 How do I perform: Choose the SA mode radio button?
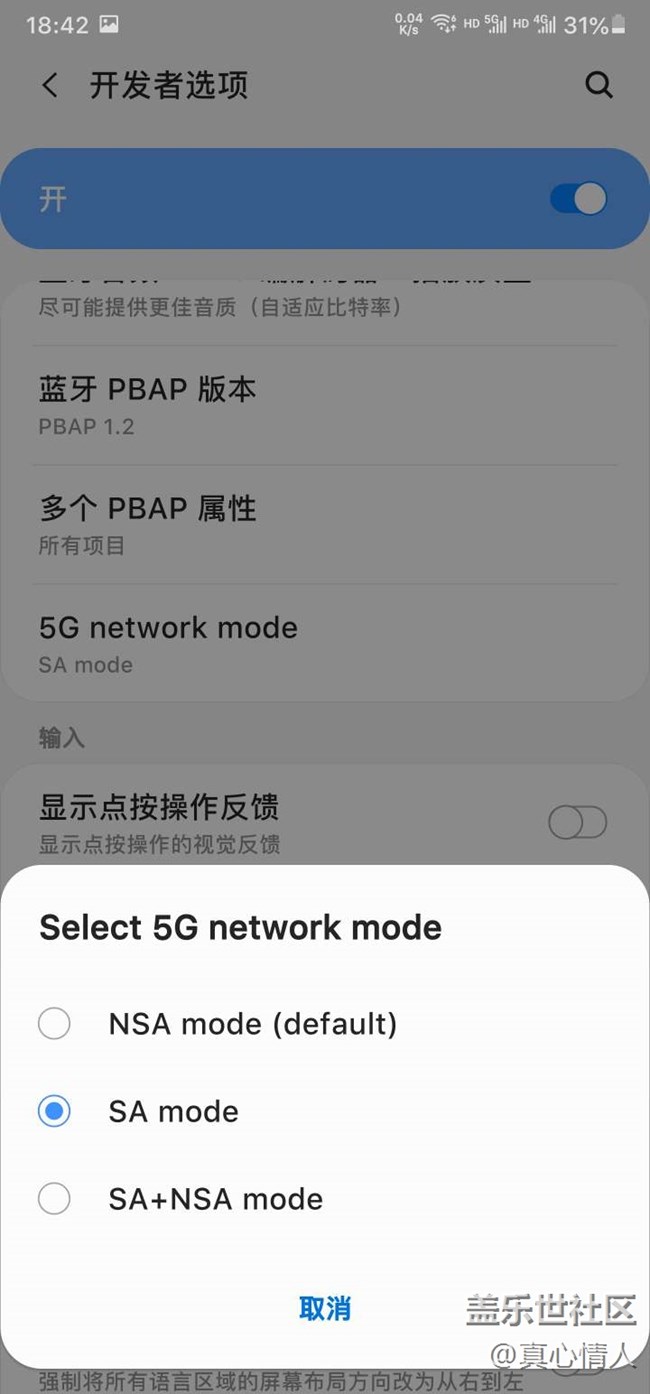click(54, 1111)
